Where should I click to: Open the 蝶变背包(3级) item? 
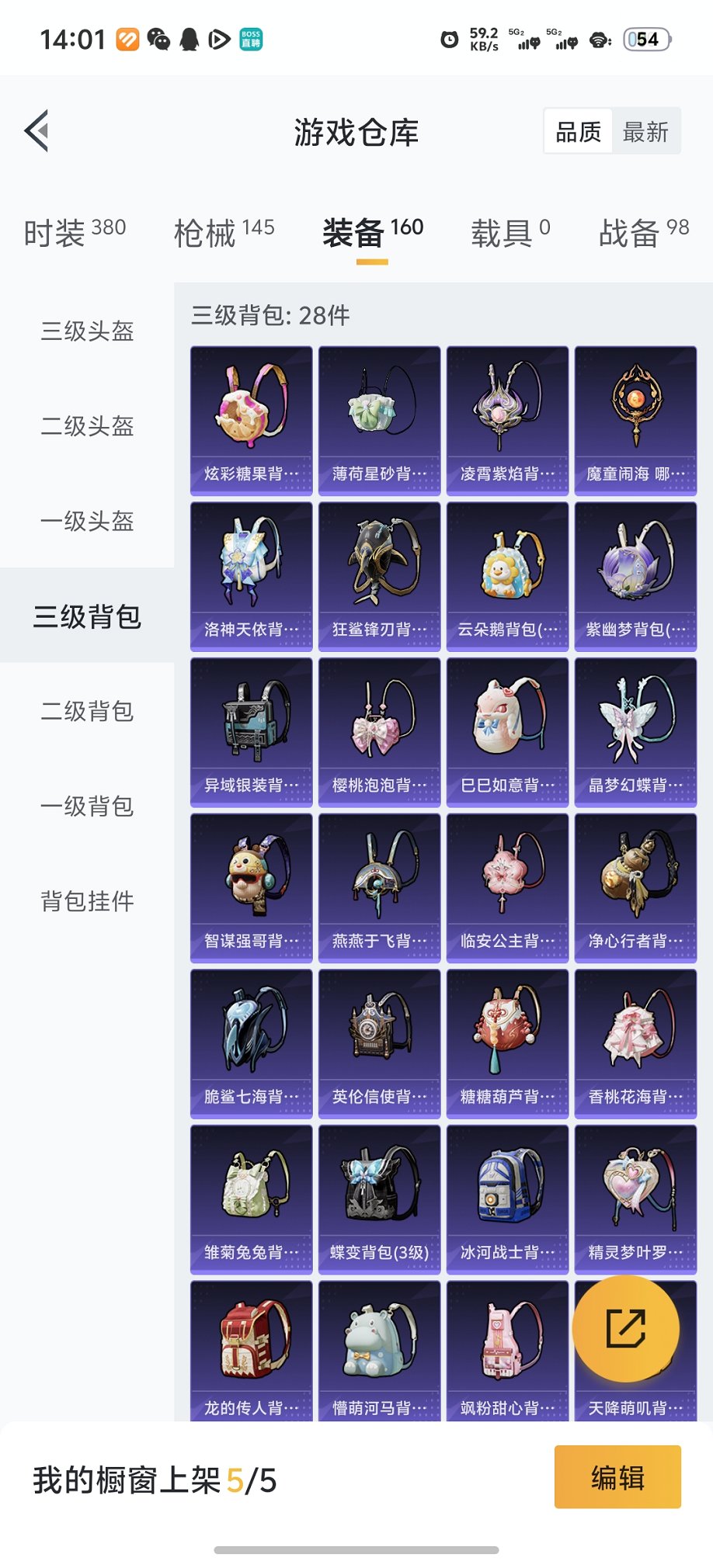[x=379, y=1199]
